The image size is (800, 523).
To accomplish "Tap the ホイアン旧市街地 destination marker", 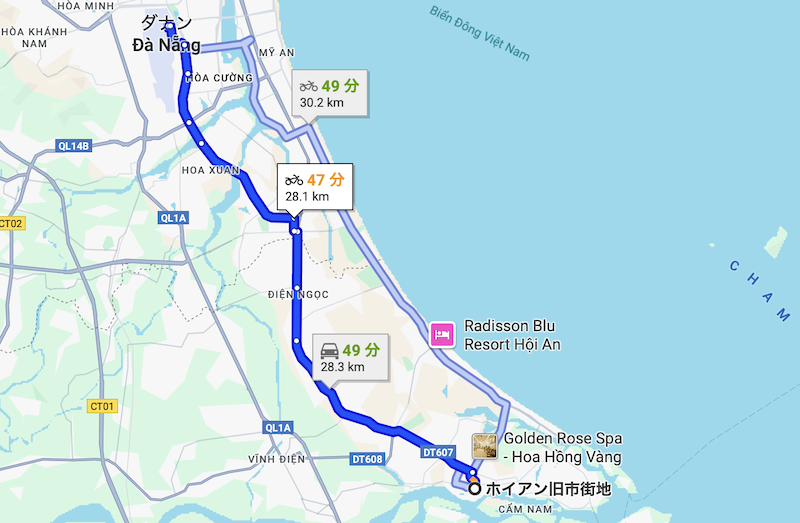I will (x=475, y=489).
